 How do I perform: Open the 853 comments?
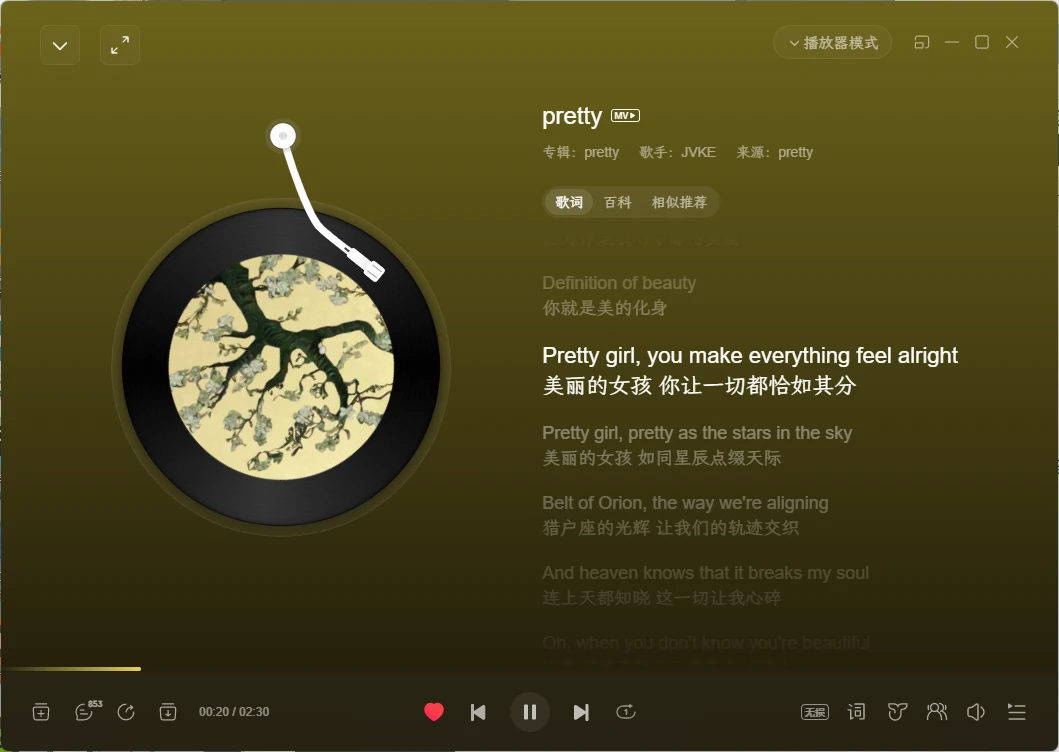pos(85,712)
